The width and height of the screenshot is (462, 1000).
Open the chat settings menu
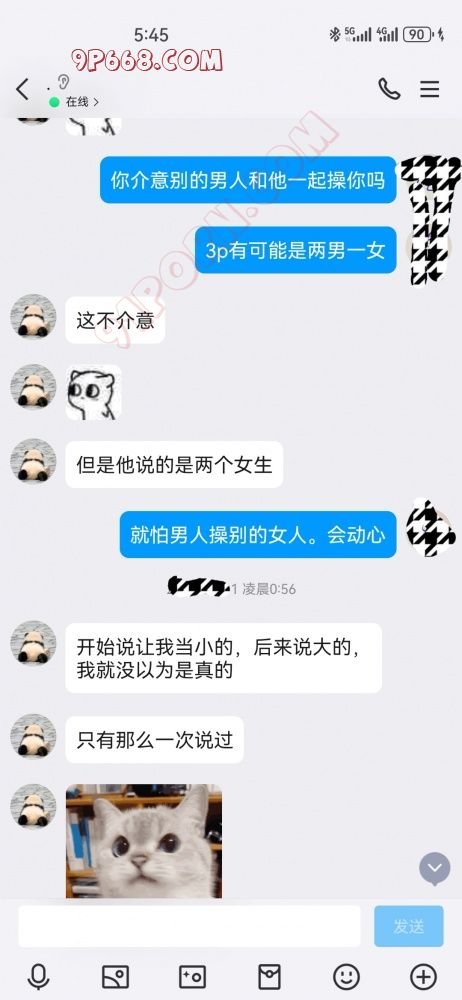click(x=429, y=89)
